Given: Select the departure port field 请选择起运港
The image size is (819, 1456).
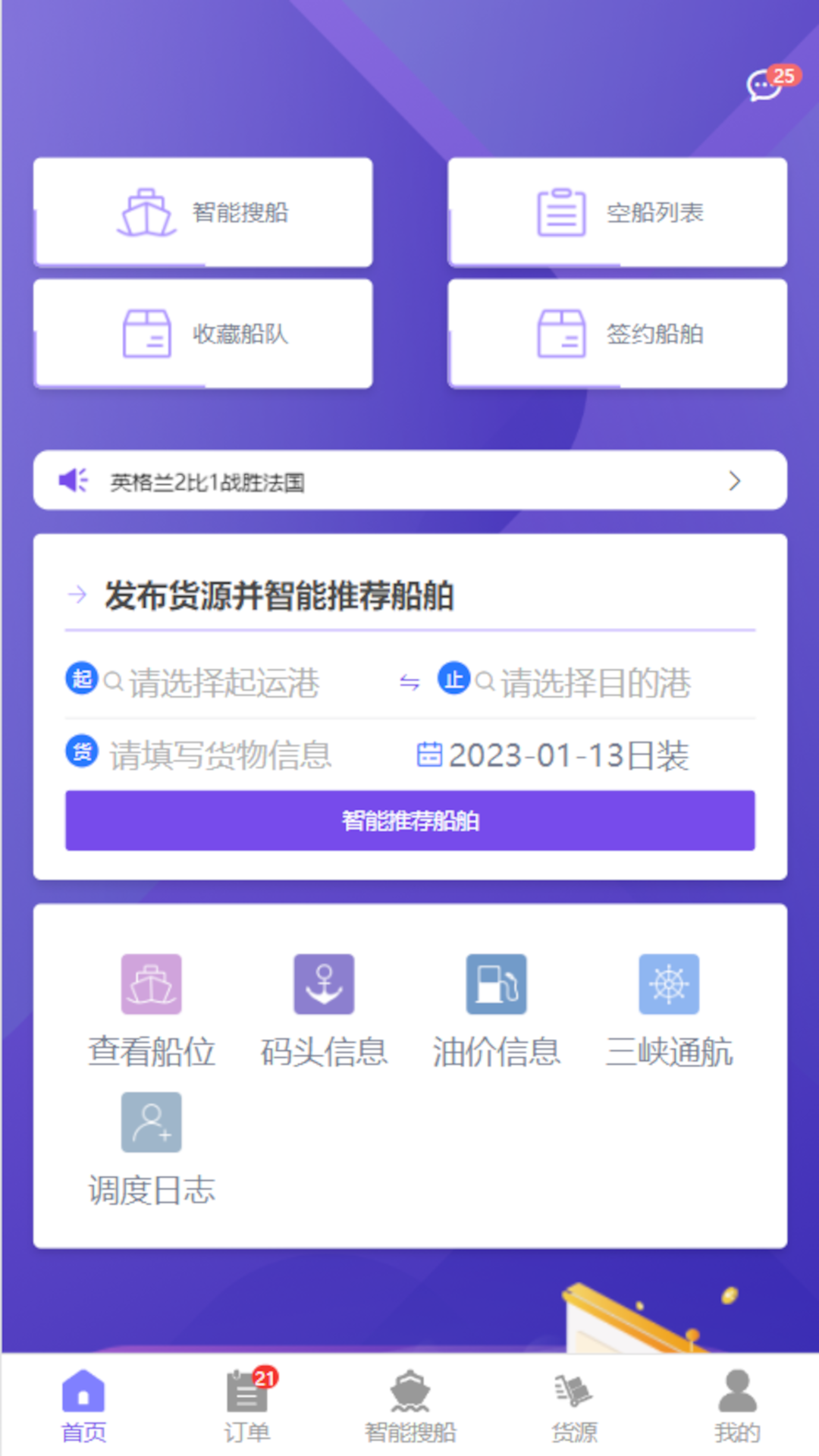Looking at the screenshot, I should (x=224, y=682).
